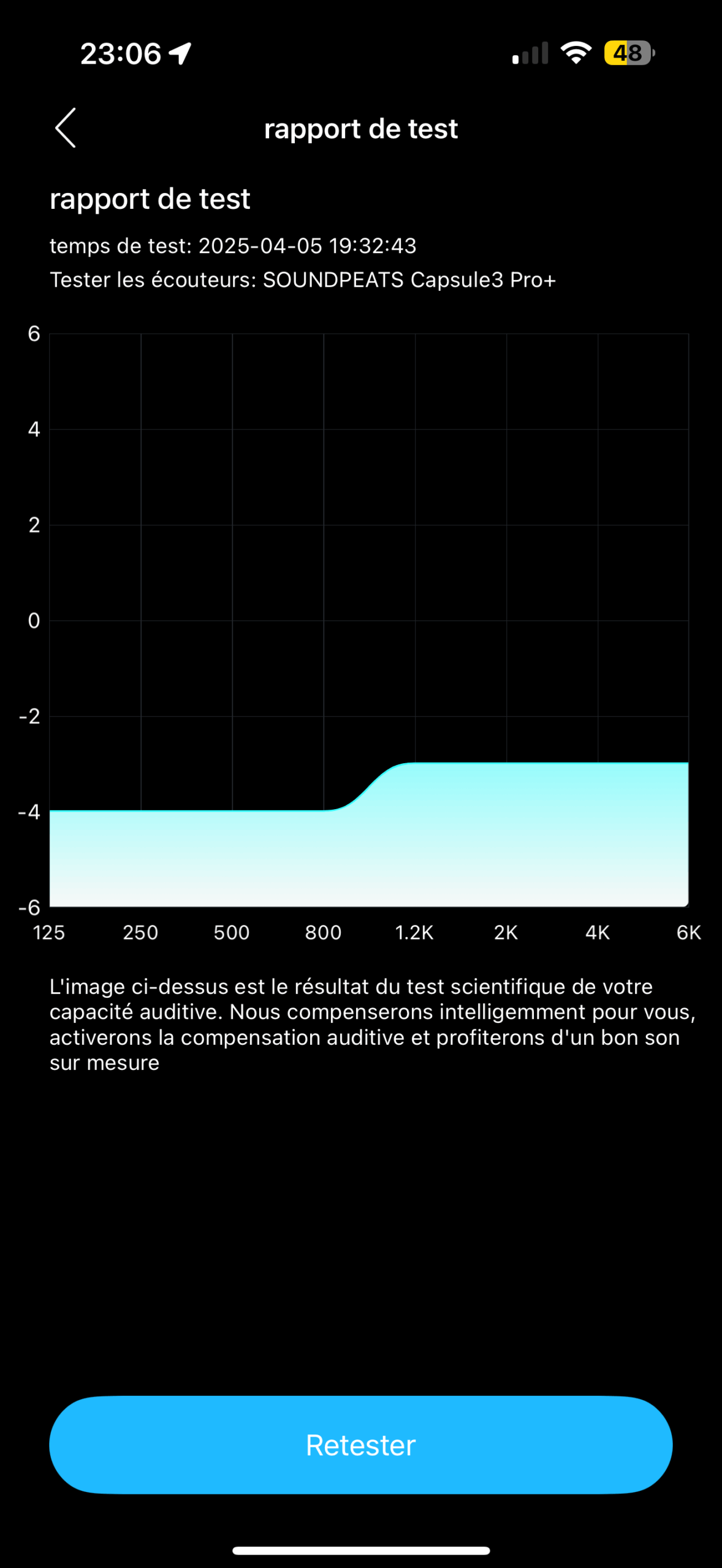Go back from rapport de test
722x1568 pixels.
click(x=66, y=128)
